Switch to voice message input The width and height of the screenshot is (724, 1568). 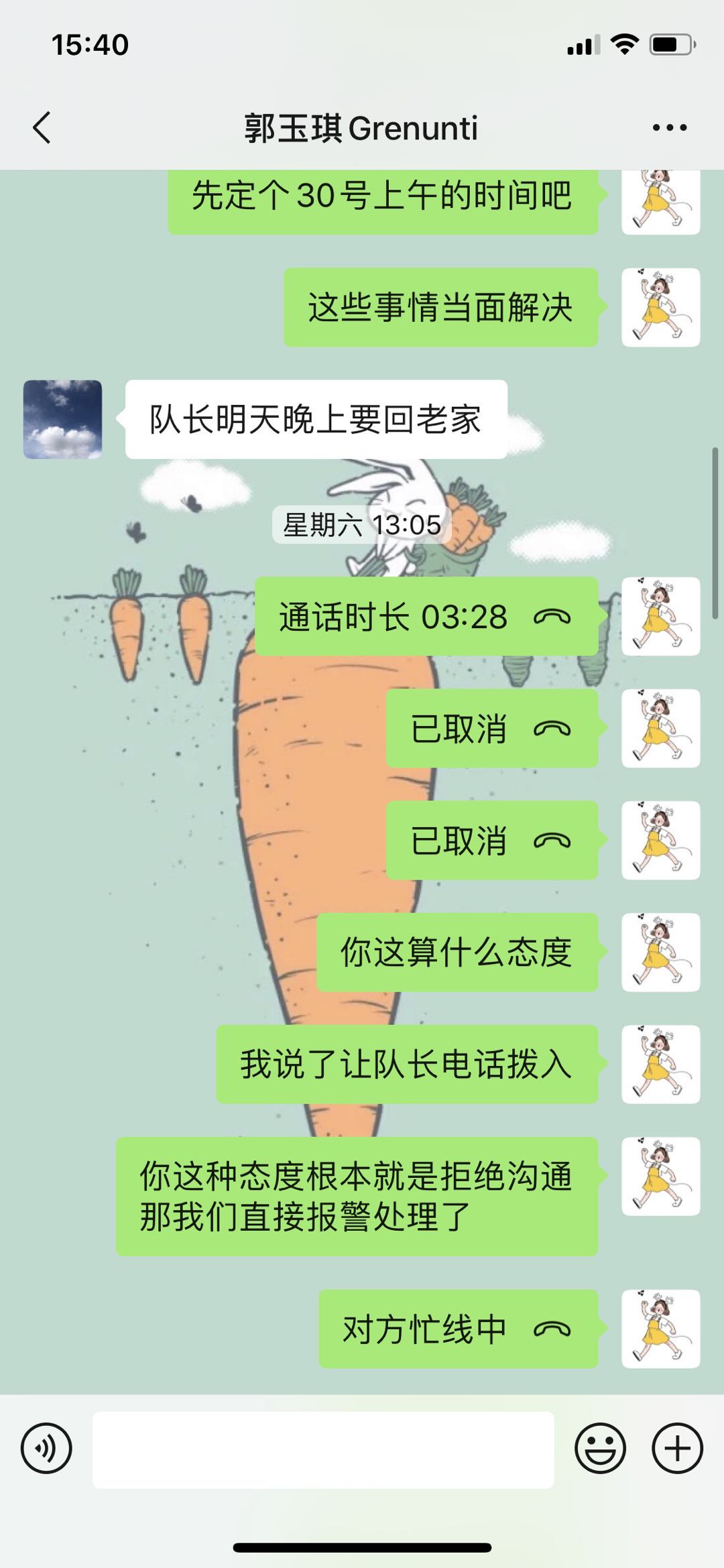[x=46, y=1448]
